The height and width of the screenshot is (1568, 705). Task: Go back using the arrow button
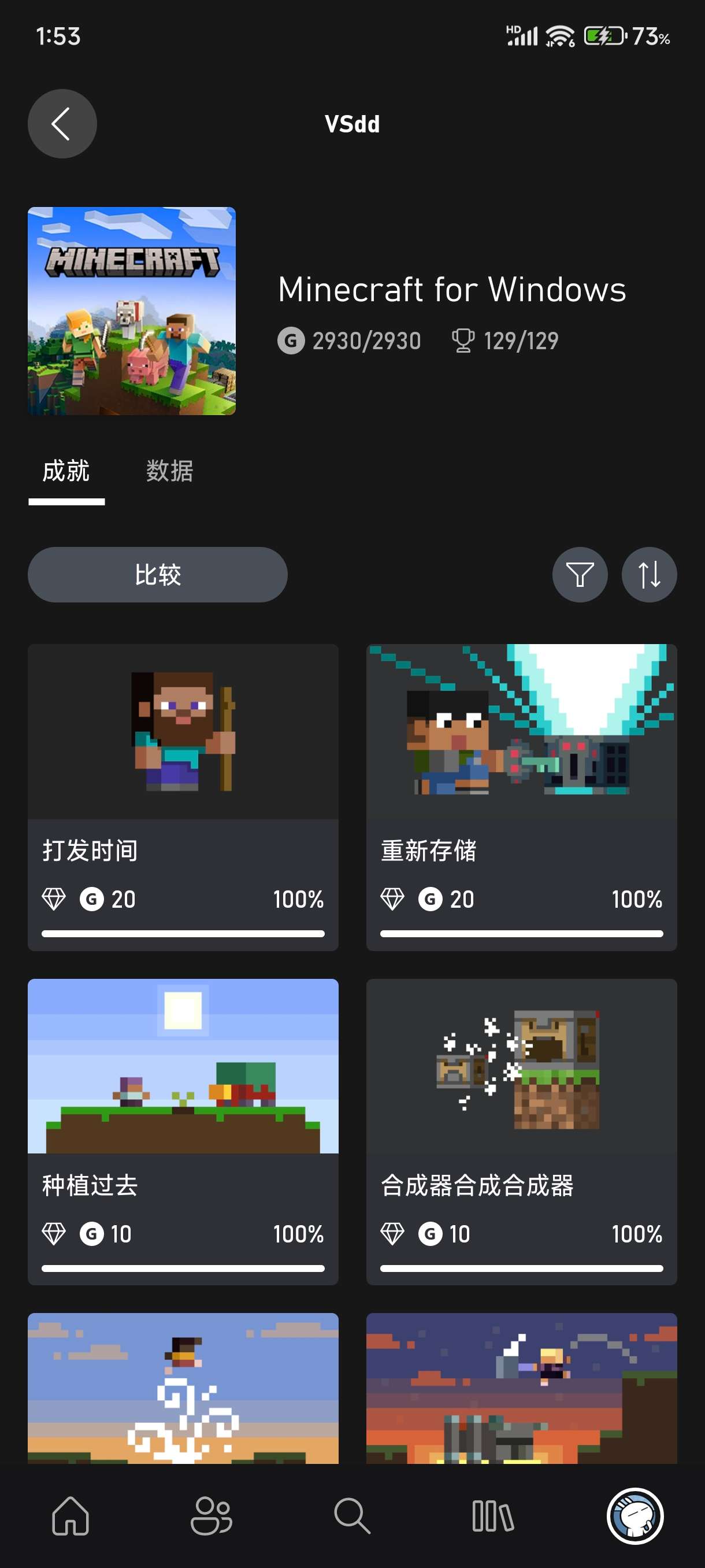click(x=62, y=124)
